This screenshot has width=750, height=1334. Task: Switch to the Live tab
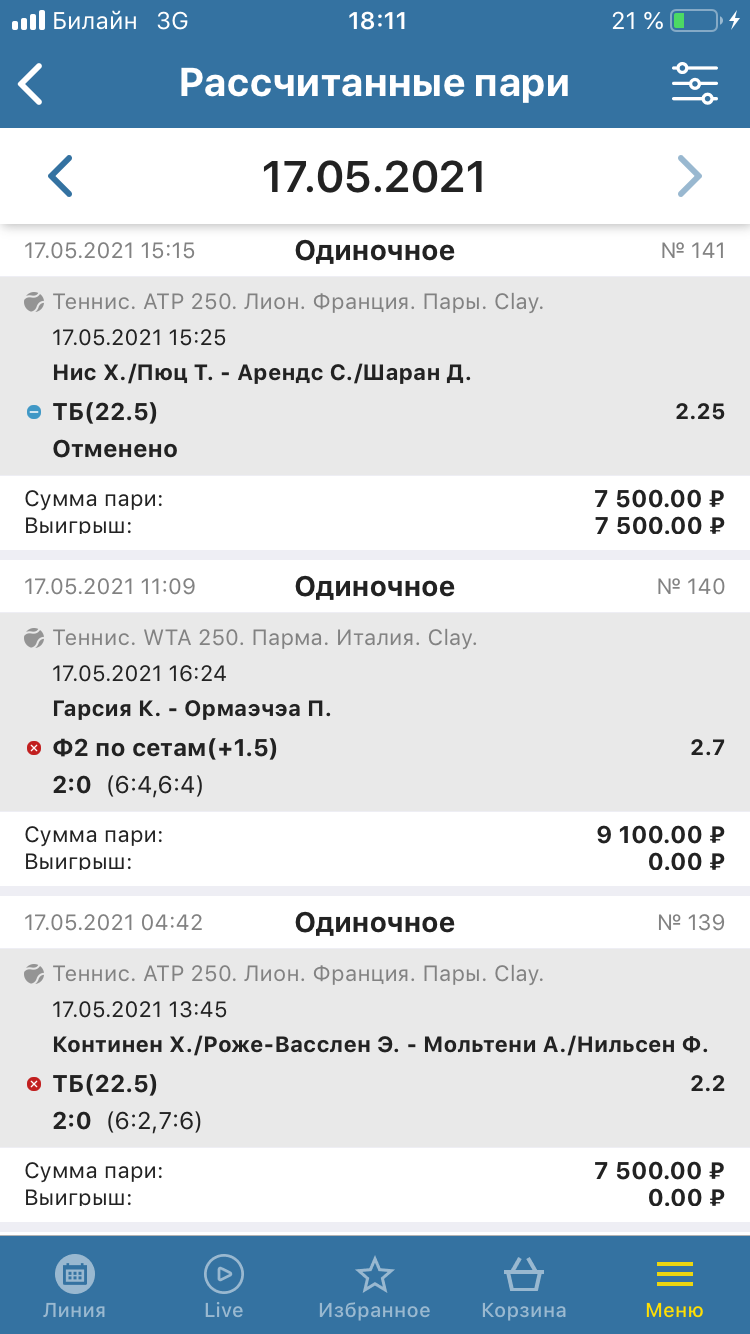[x=223, y=1288]
